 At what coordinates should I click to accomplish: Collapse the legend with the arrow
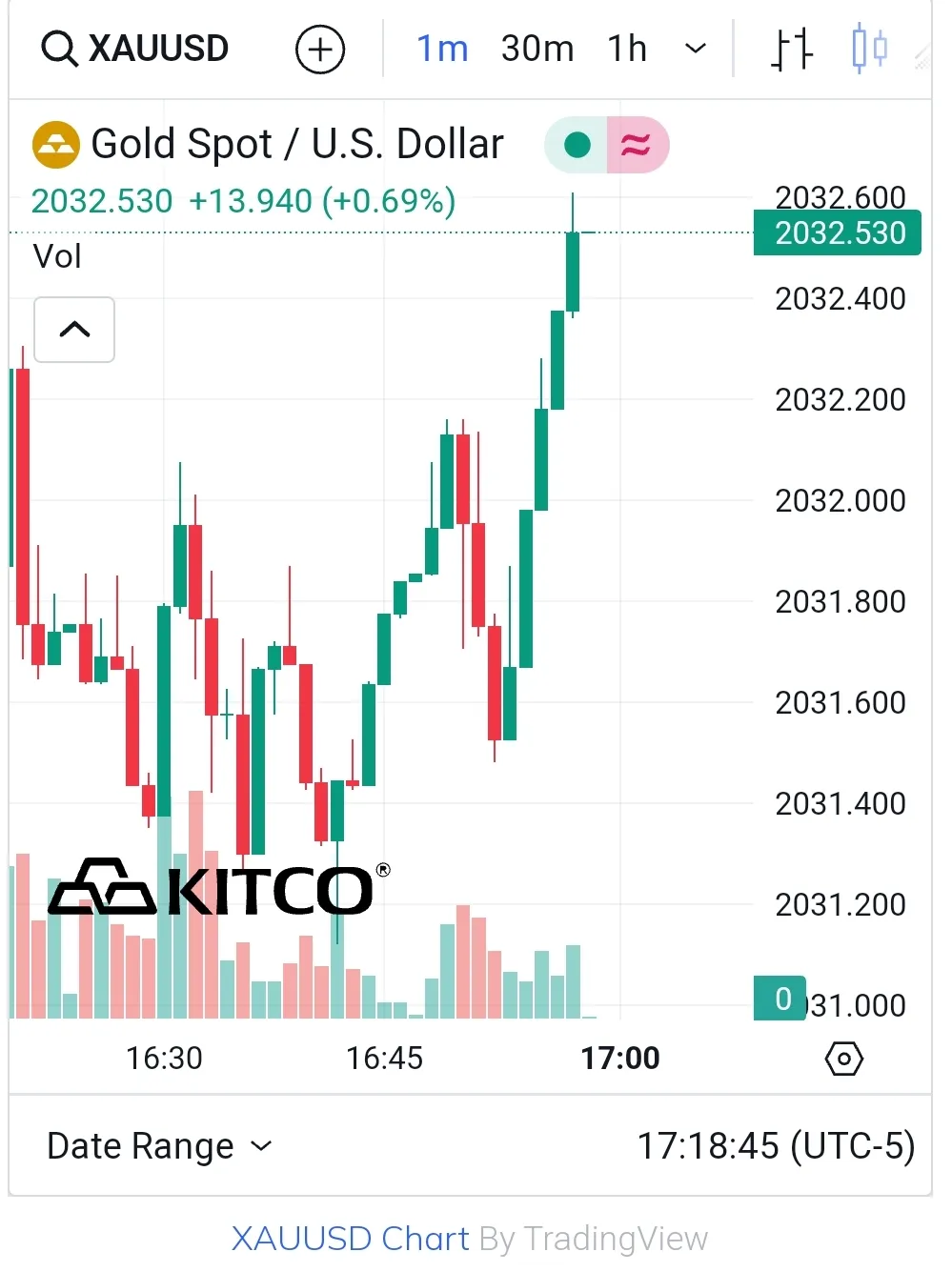point(74,330)
